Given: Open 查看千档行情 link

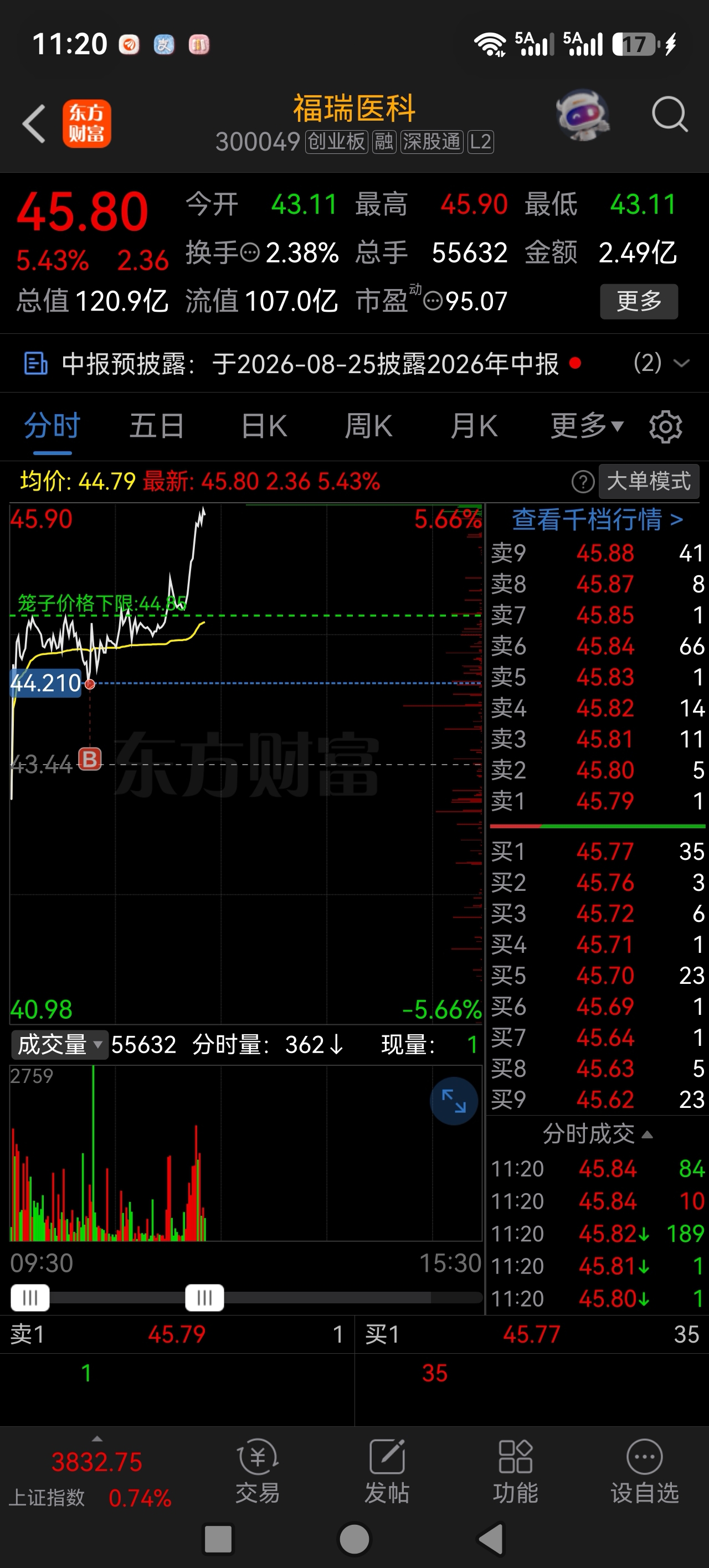Looking at the screenshot, I should pos(597,520).
